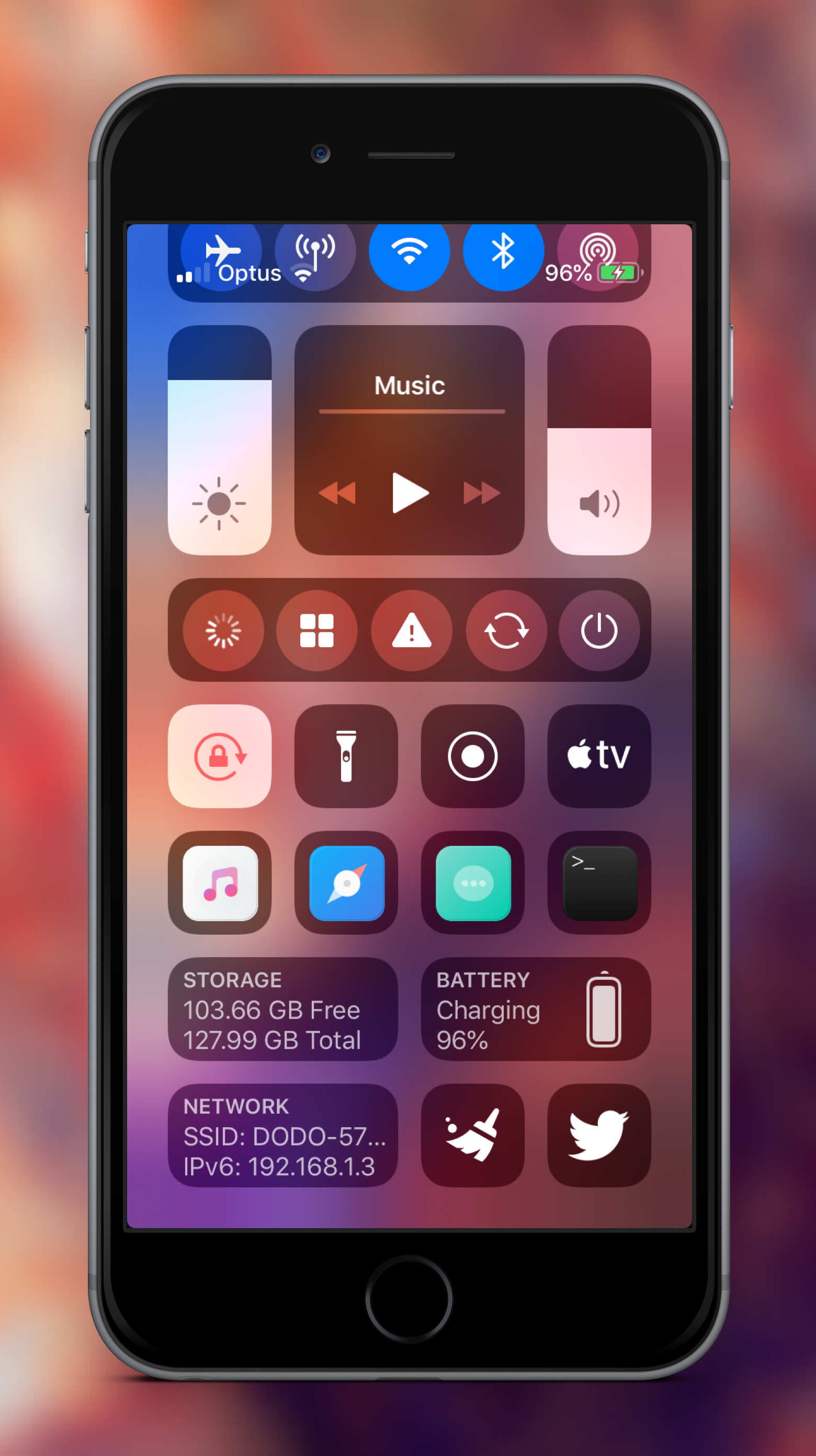Toggle AirDrop
Viewport: 816px width, 1456px height.
tap(597, 249)
